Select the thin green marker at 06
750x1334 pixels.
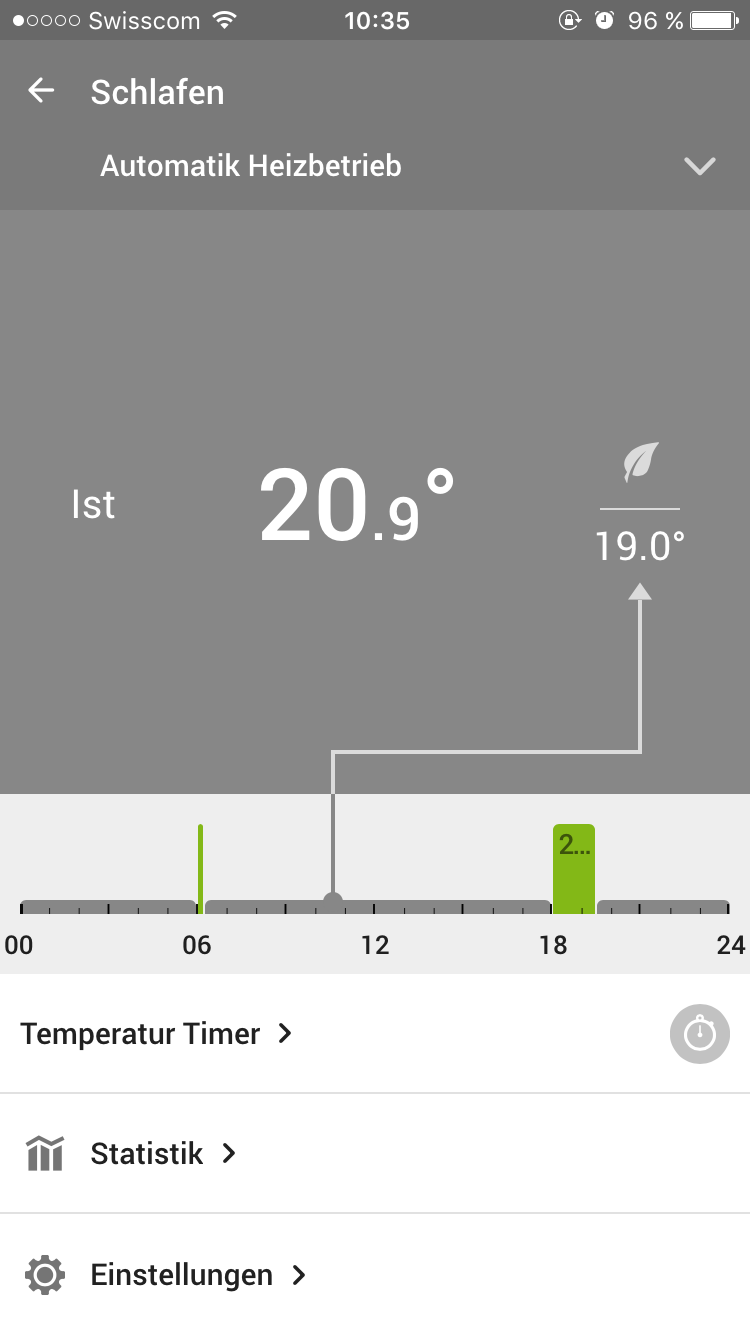(x=200, y=867)
